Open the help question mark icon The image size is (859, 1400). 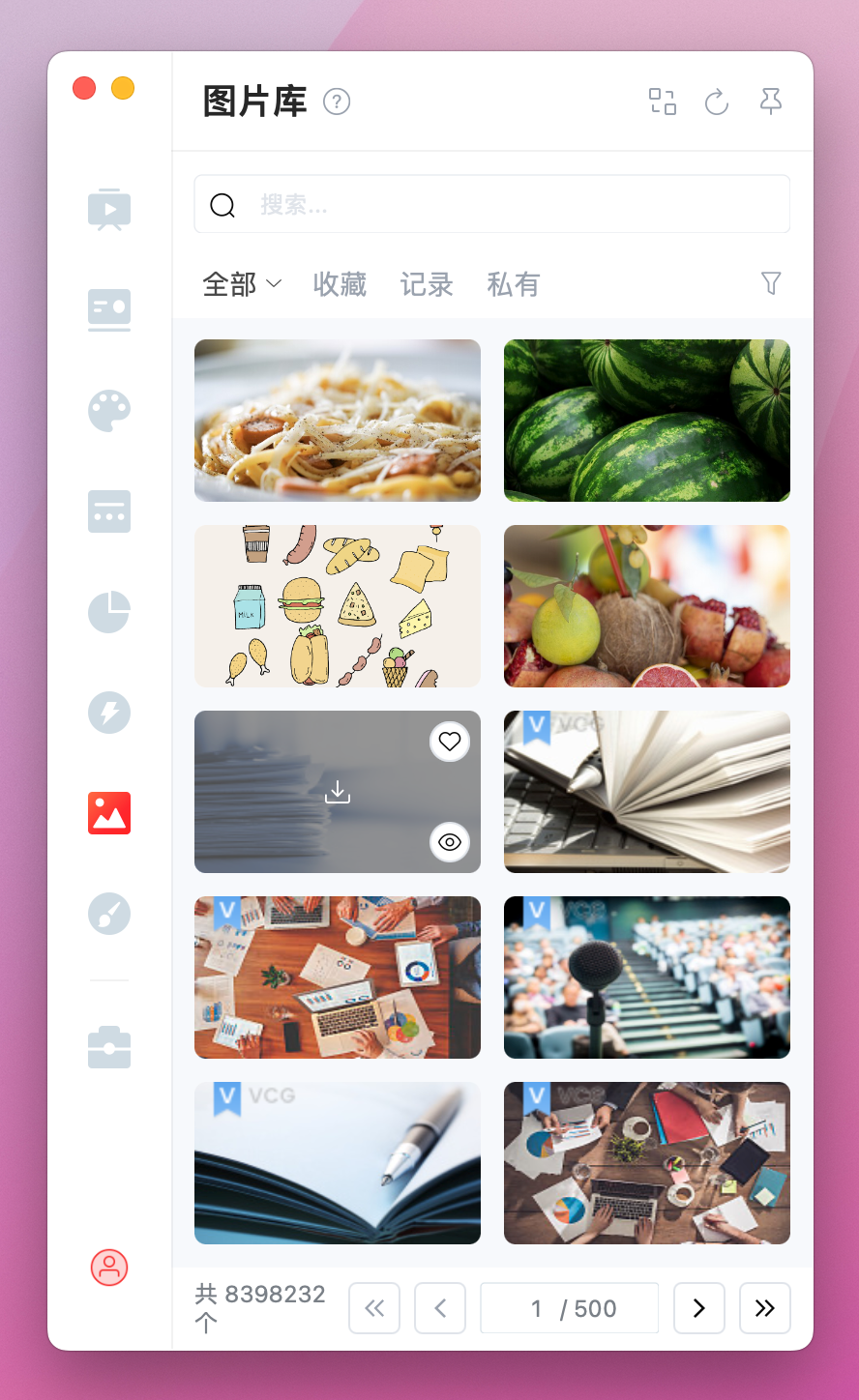coord(337,102)
